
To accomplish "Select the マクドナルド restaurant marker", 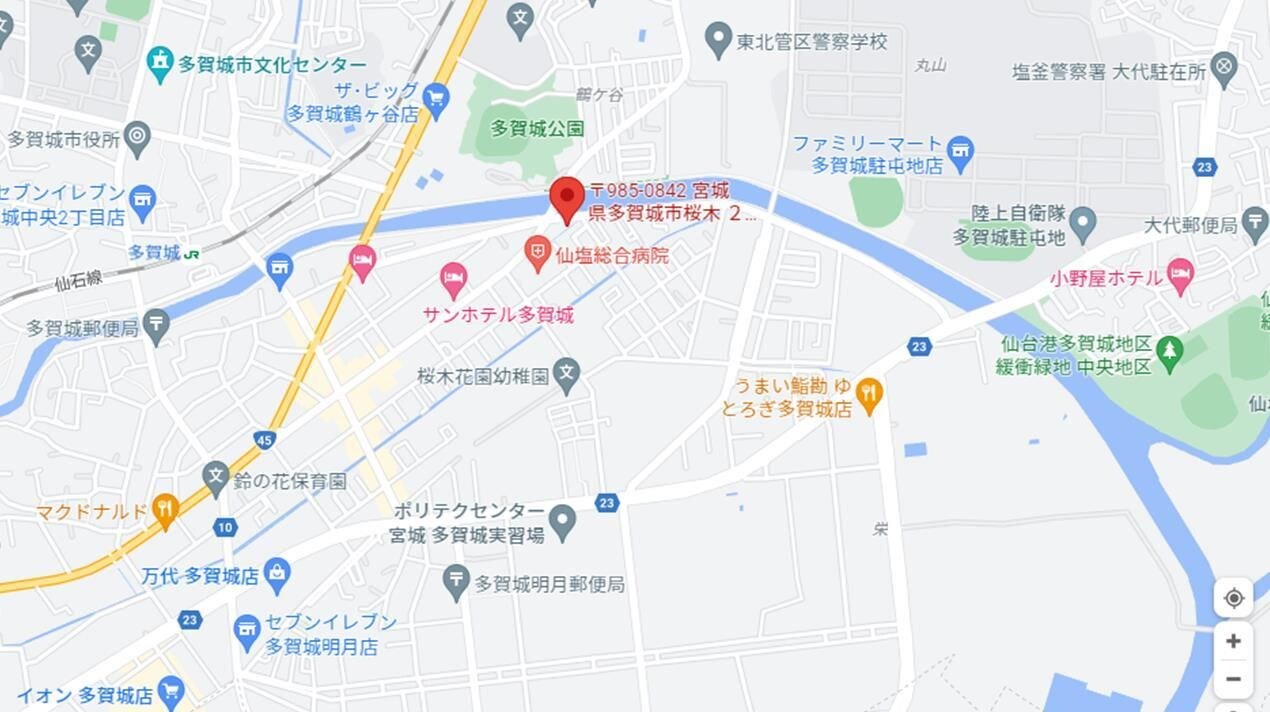I will (x=165, y=511).
